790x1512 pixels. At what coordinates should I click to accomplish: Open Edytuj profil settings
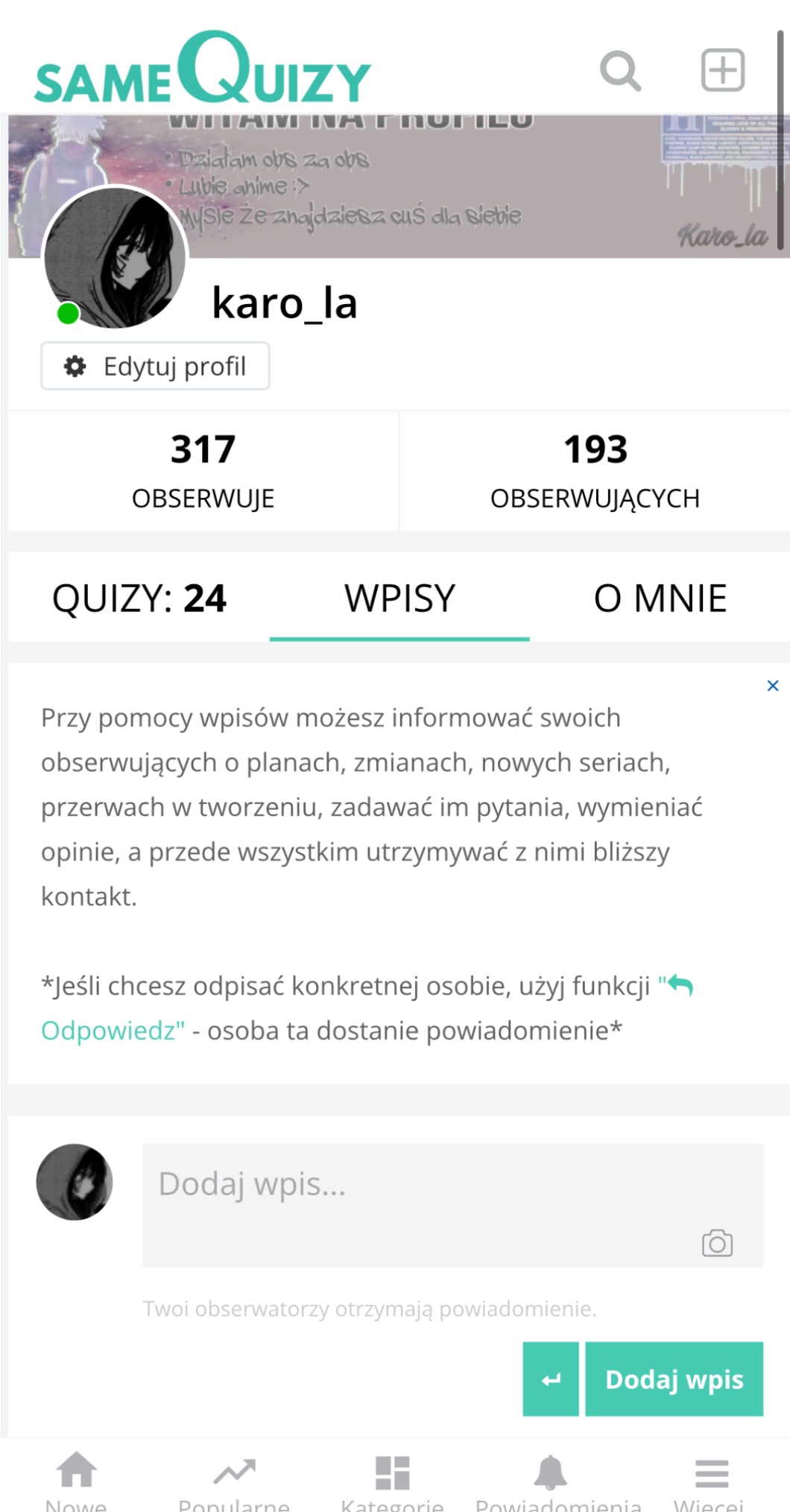point(155,366)
